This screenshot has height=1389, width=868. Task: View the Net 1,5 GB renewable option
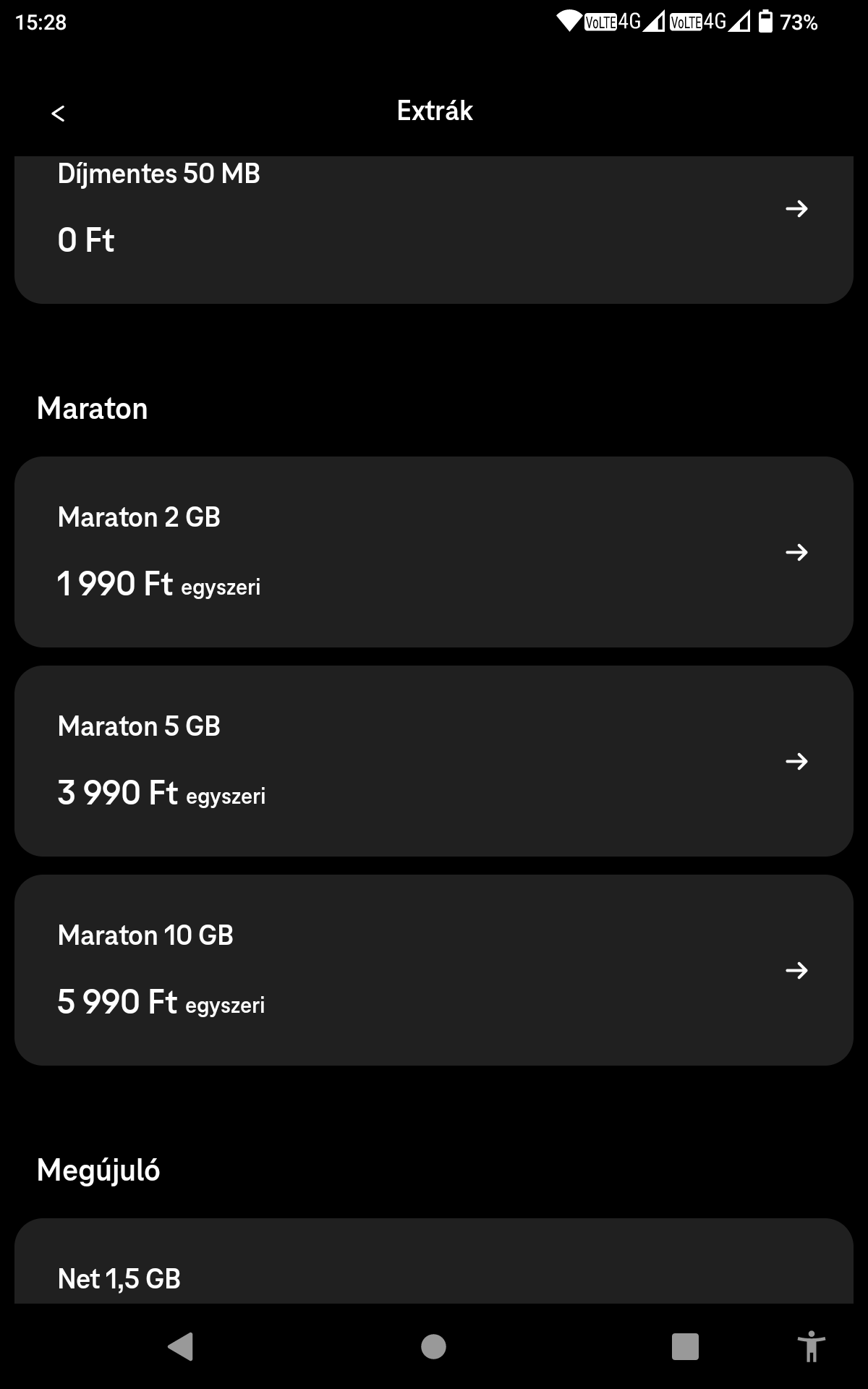[x=434, y=1266]
